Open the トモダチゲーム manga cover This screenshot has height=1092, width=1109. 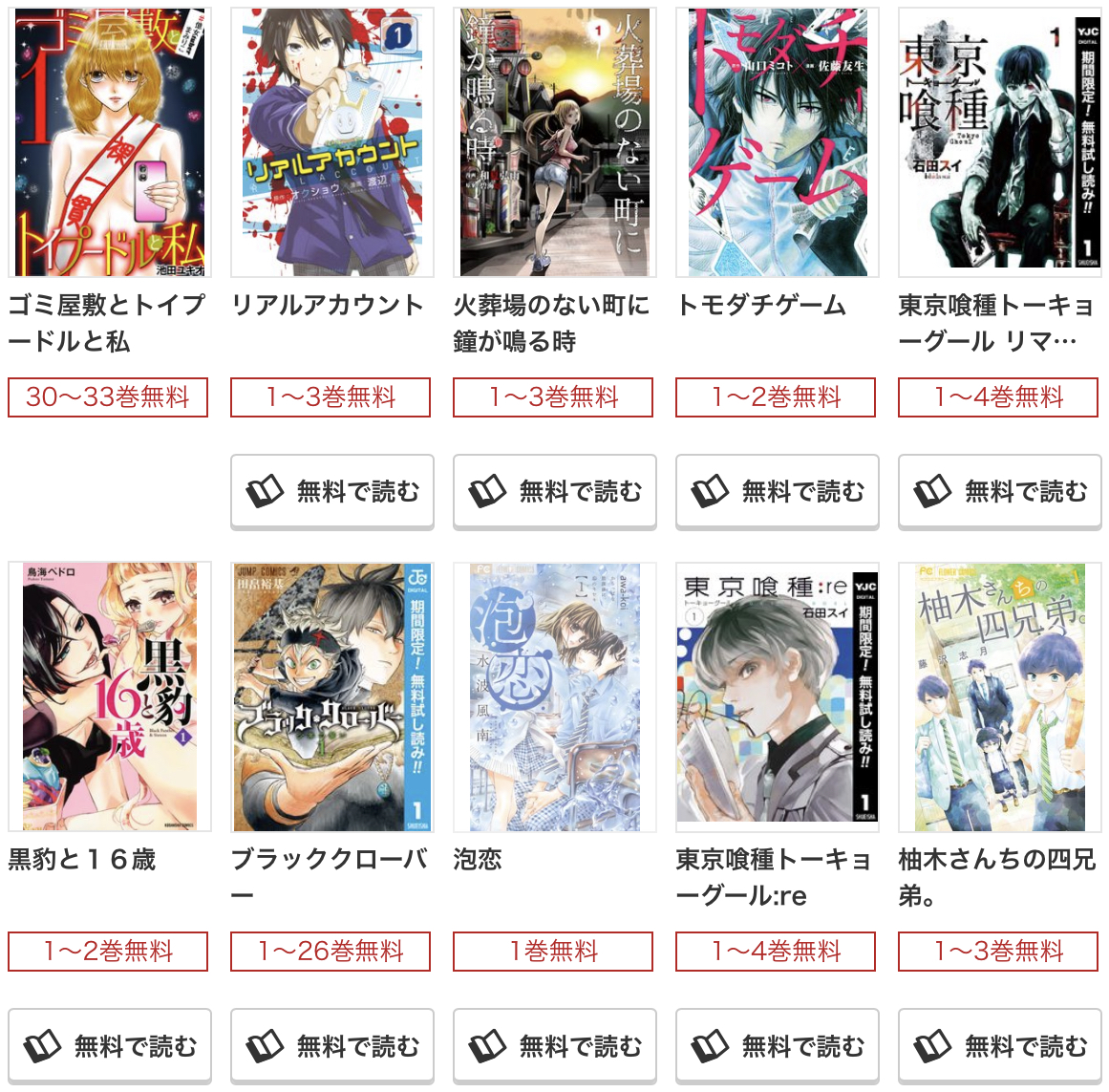click(777, 143)
